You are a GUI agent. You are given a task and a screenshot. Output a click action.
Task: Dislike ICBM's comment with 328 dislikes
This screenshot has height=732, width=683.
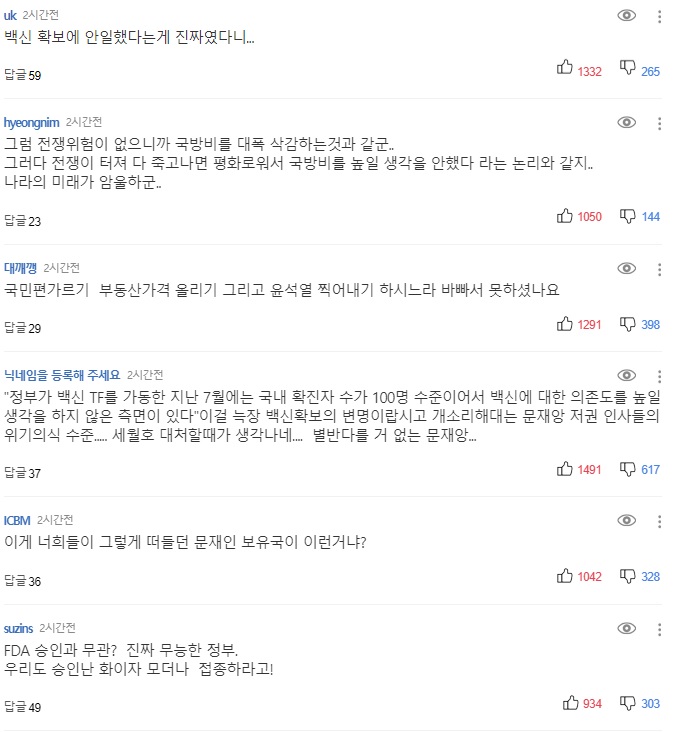[628, 575]
